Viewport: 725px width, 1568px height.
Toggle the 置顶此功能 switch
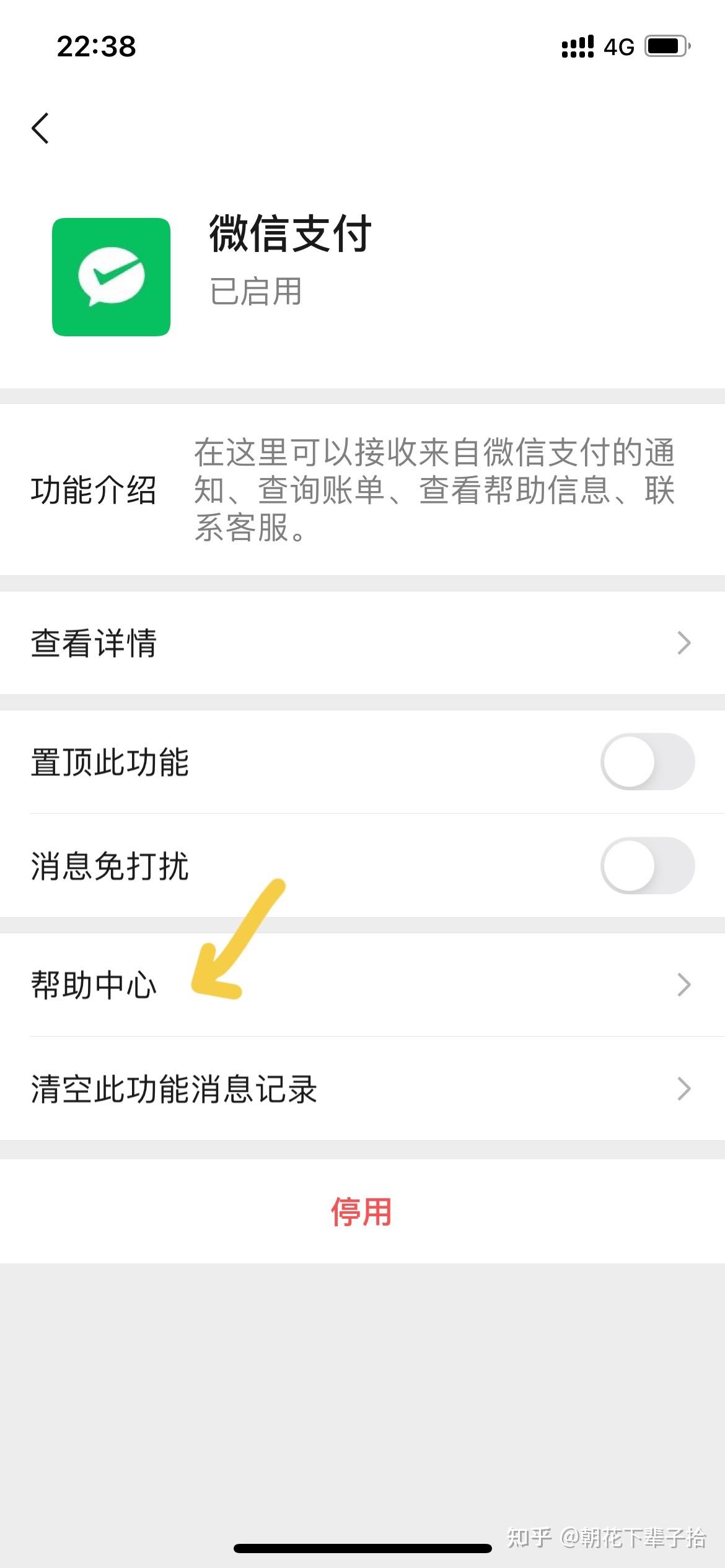pyautogui.click(x=647, y=762)
